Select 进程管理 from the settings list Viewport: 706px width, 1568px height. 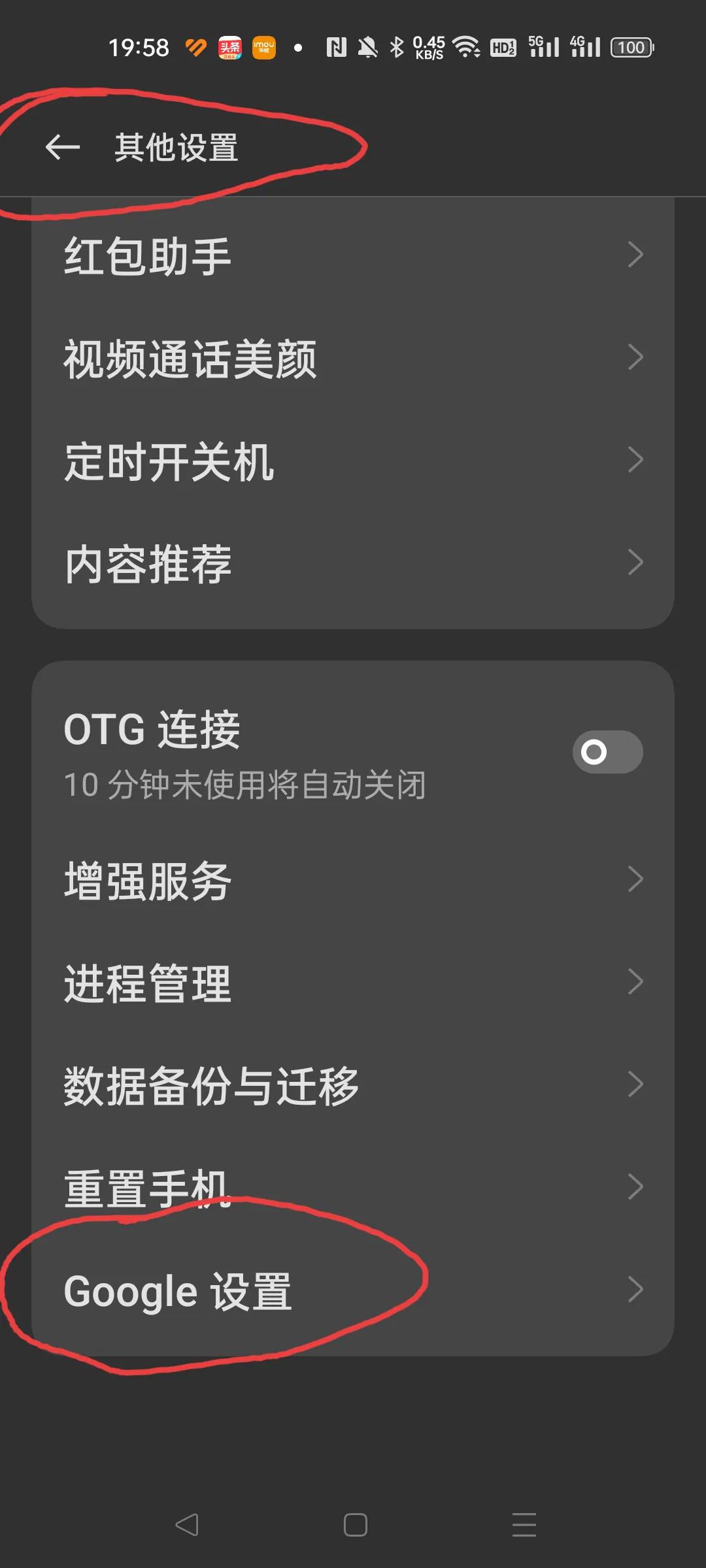click(353, 981)
